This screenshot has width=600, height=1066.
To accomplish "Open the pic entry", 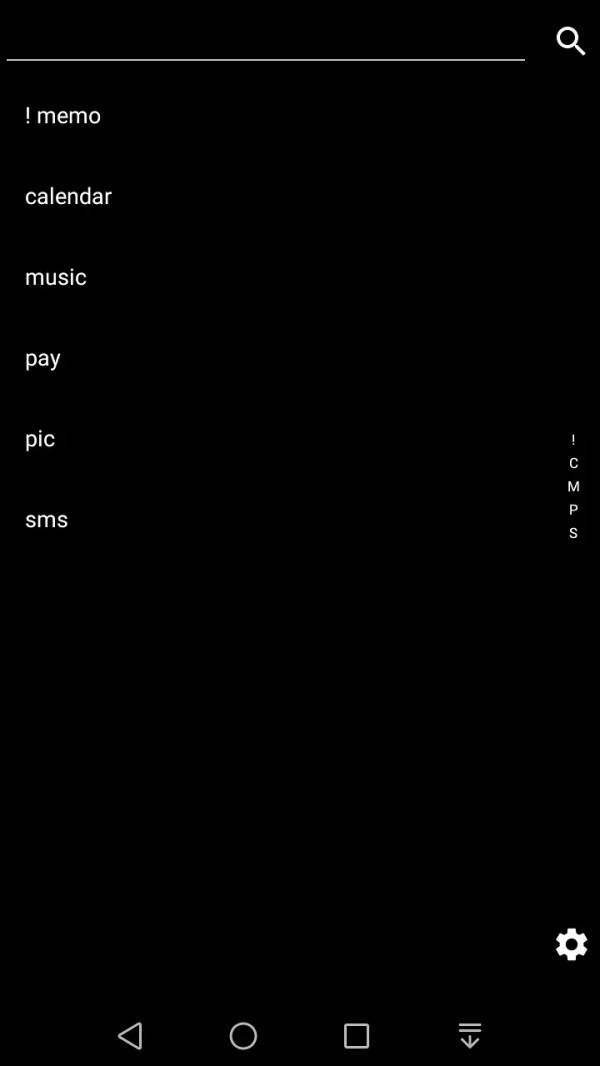I will click(x=39, y=439).
